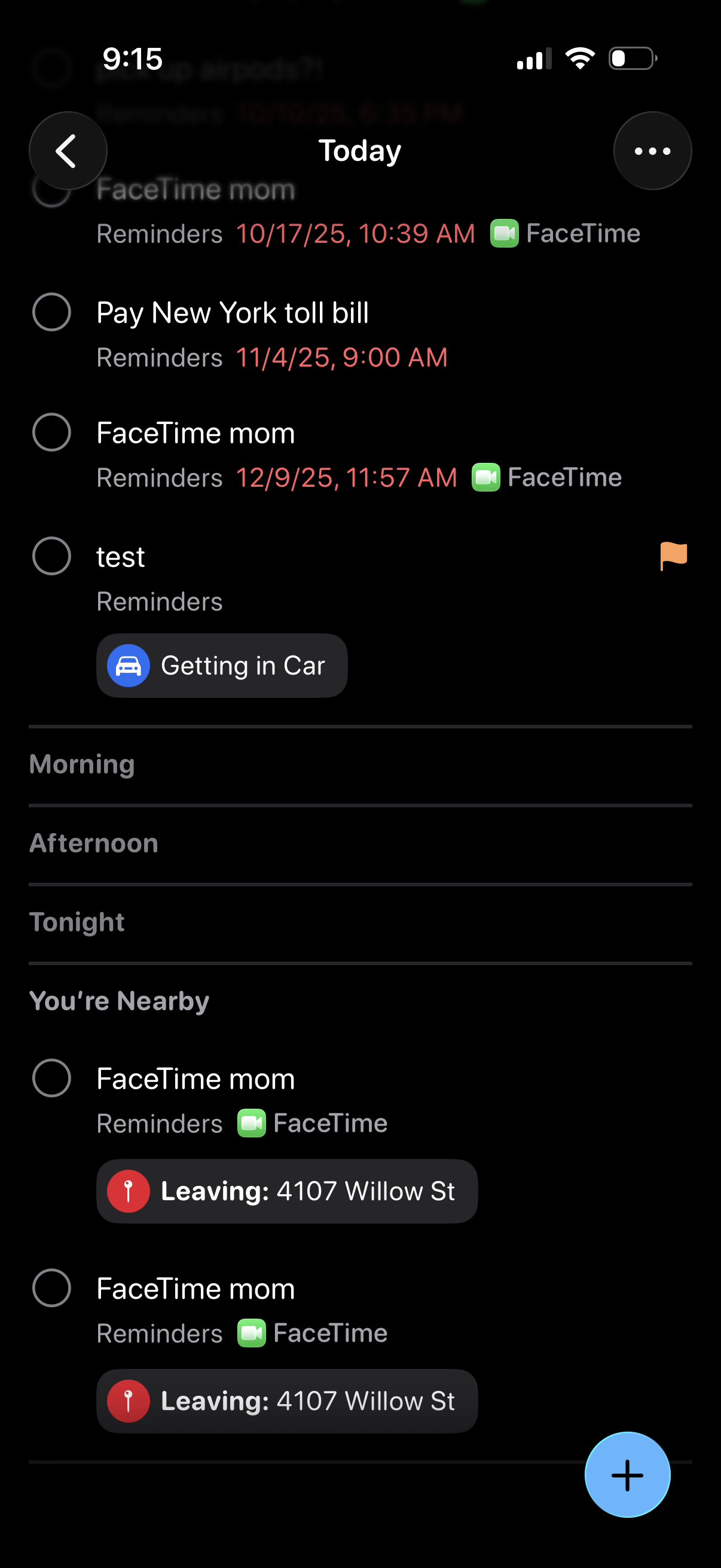This screenshot has width=721, height=1568.
Task: Open the More options ellipsis menu
Action: (x=652, y=150)
